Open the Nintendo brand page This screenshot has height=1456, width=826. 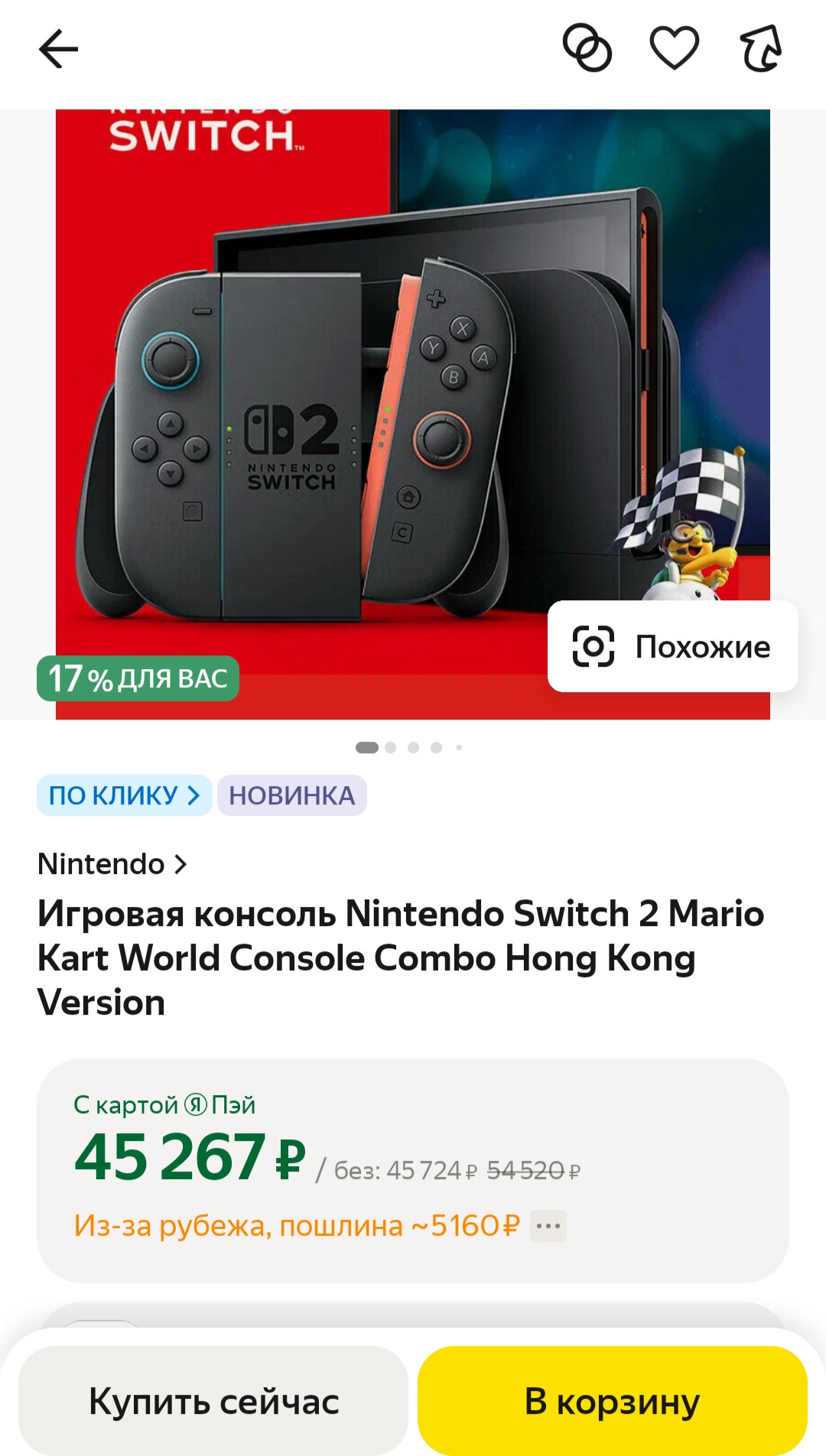click(112, 864)
